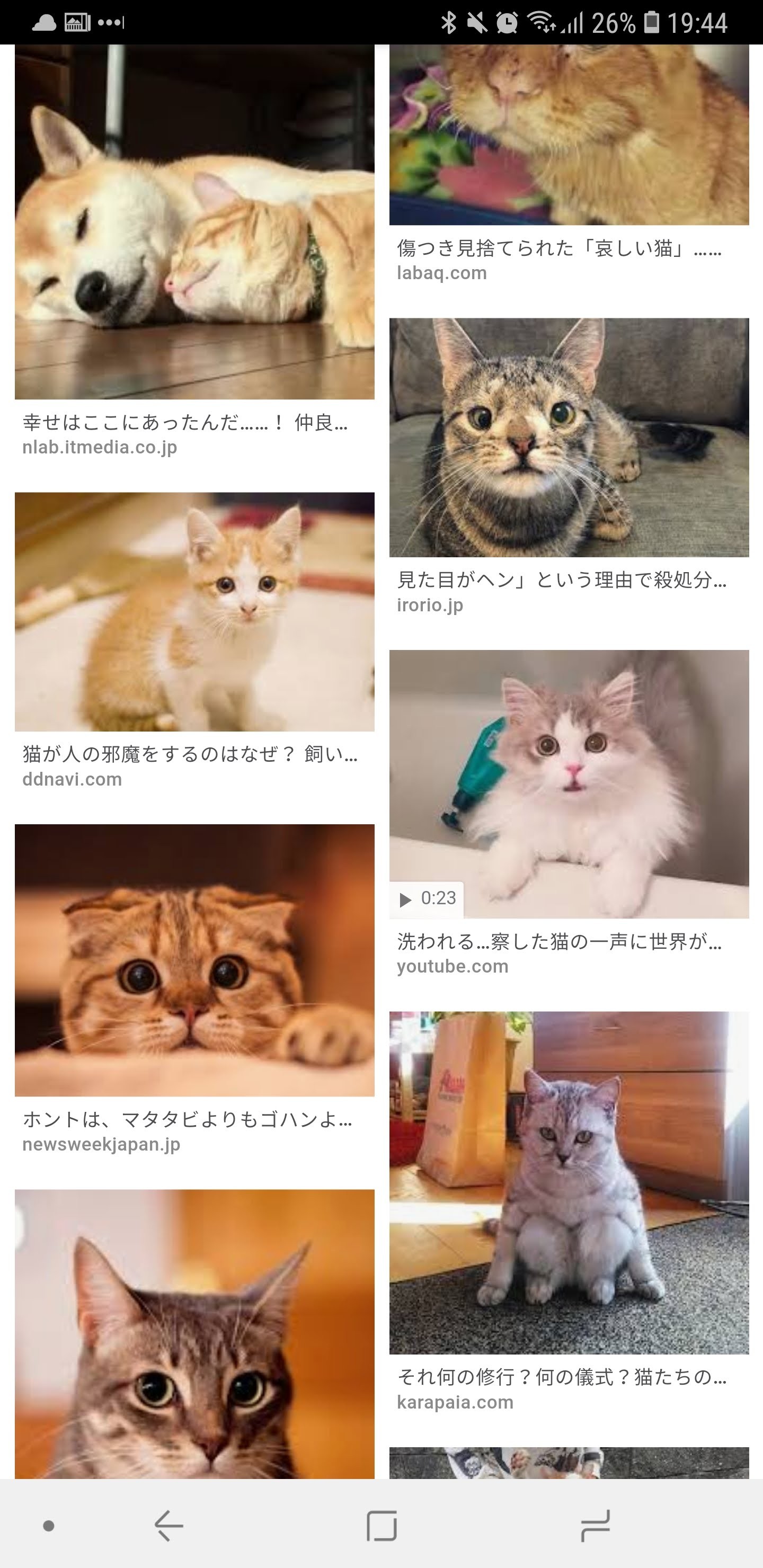Open the ddnavi.com kitten image result

[194, 611]
